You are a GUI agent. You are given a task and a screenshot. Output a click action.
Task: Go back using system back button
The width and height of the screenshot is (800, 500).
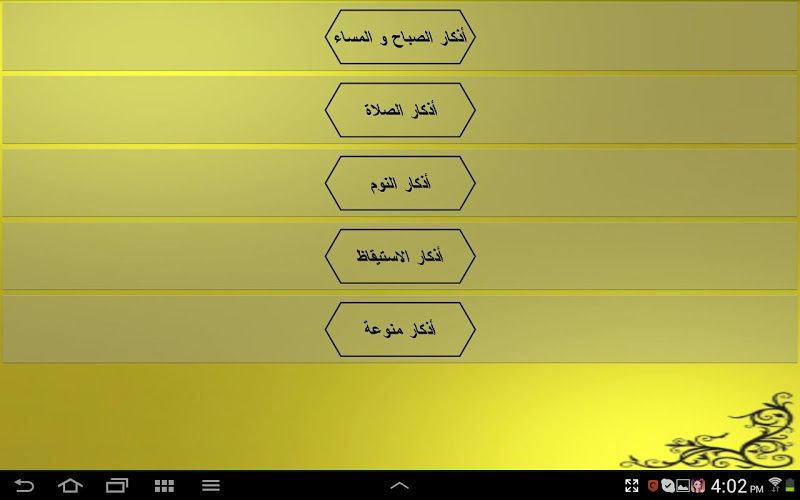click(24, 486)
